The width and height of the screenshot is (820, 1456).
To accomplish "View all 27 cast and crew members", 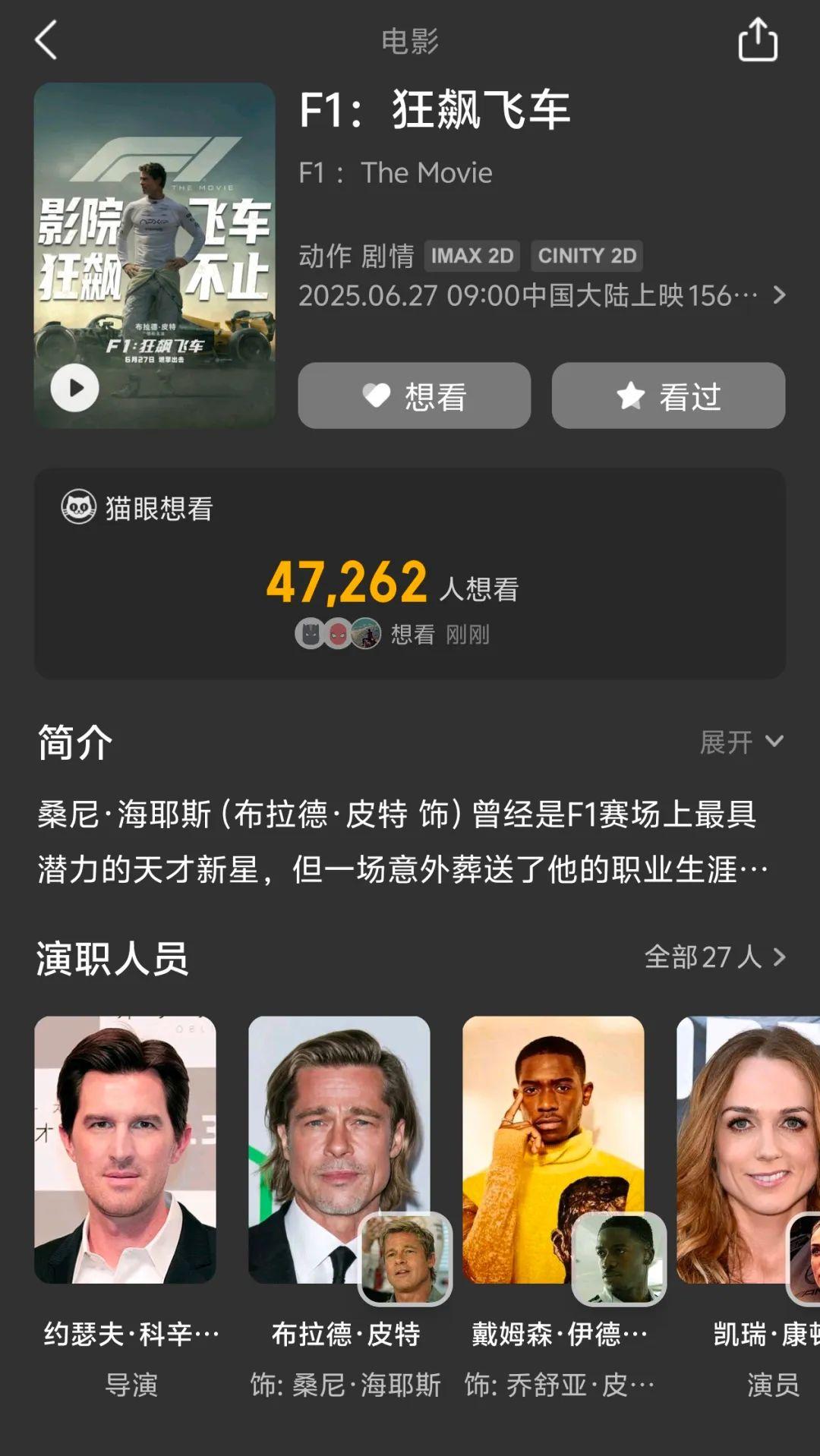I will pyautogui.click(x=714, y=957).
